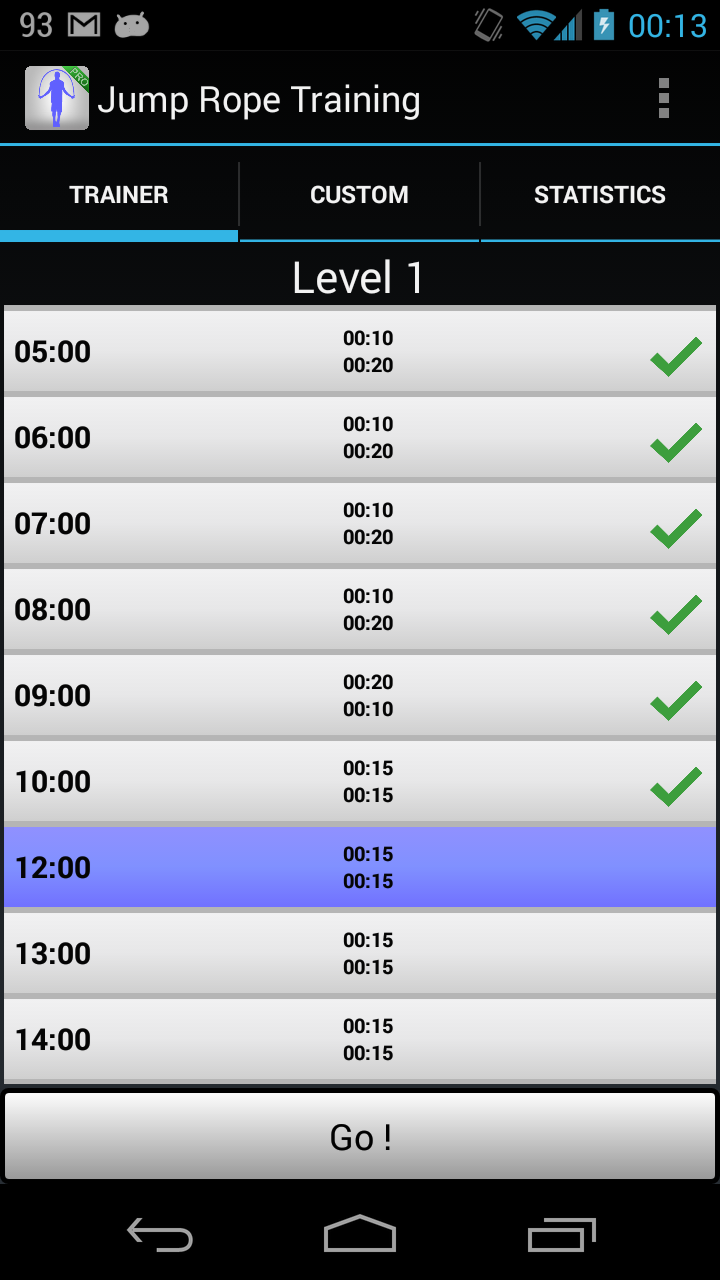This screenshot has height=1280, width=720.
Task: Switch to the CUSTOM tab
Action: tap(359, 194)
